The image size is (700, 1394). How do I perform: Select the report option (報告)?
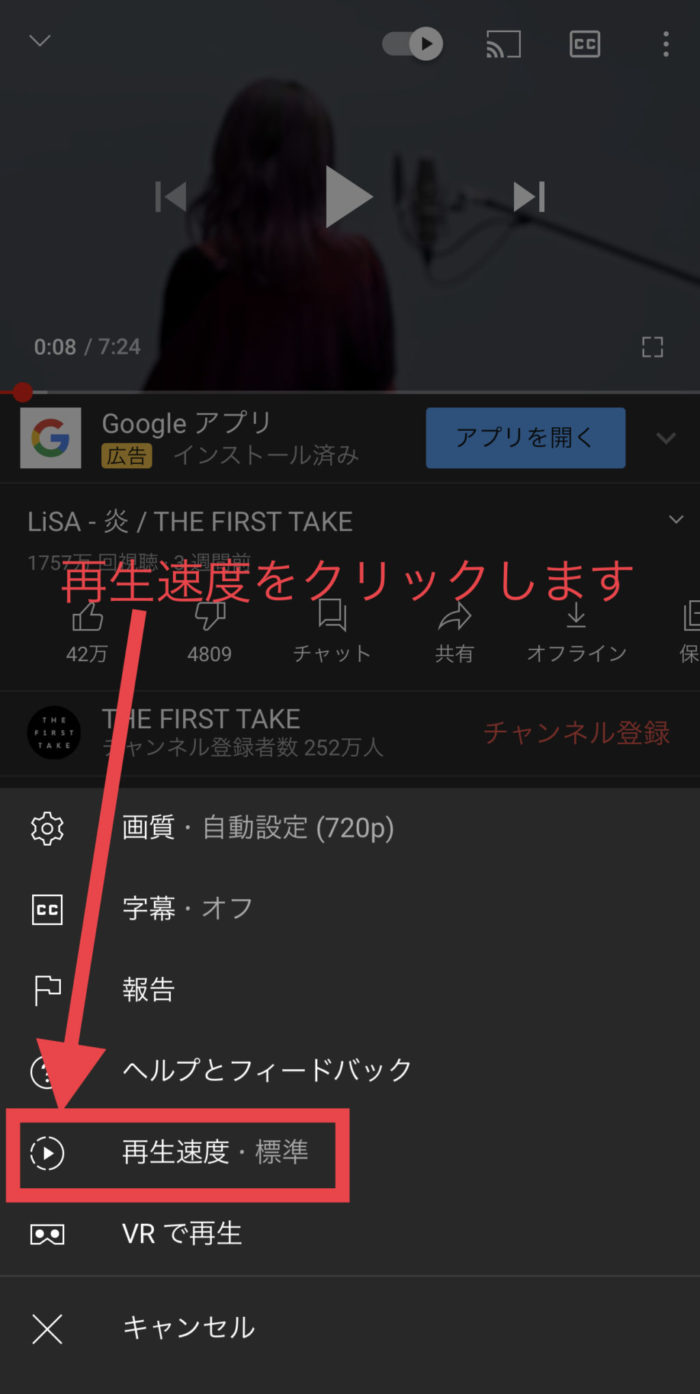[148, 990]
